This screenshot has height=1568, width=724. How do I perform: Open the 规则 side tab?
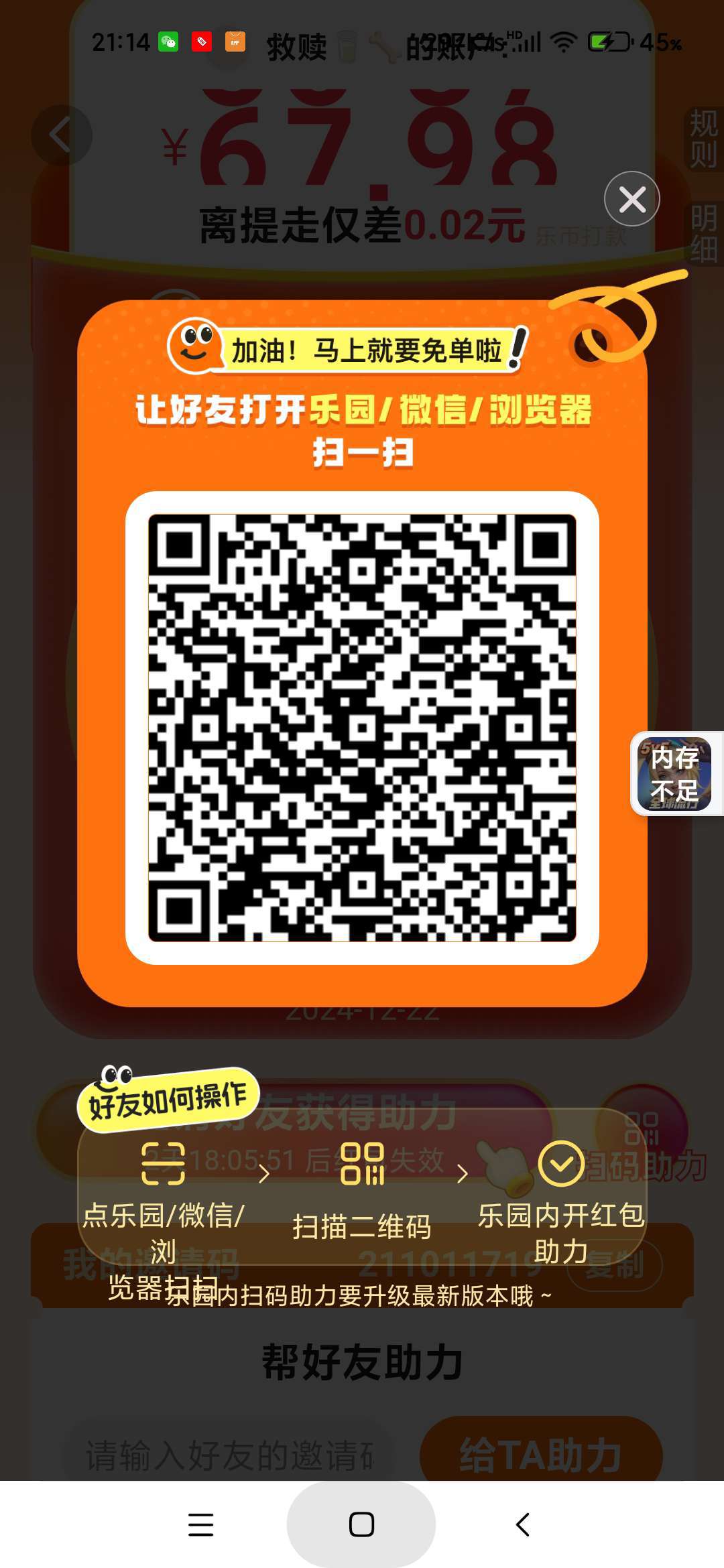(x=703, y=139)
